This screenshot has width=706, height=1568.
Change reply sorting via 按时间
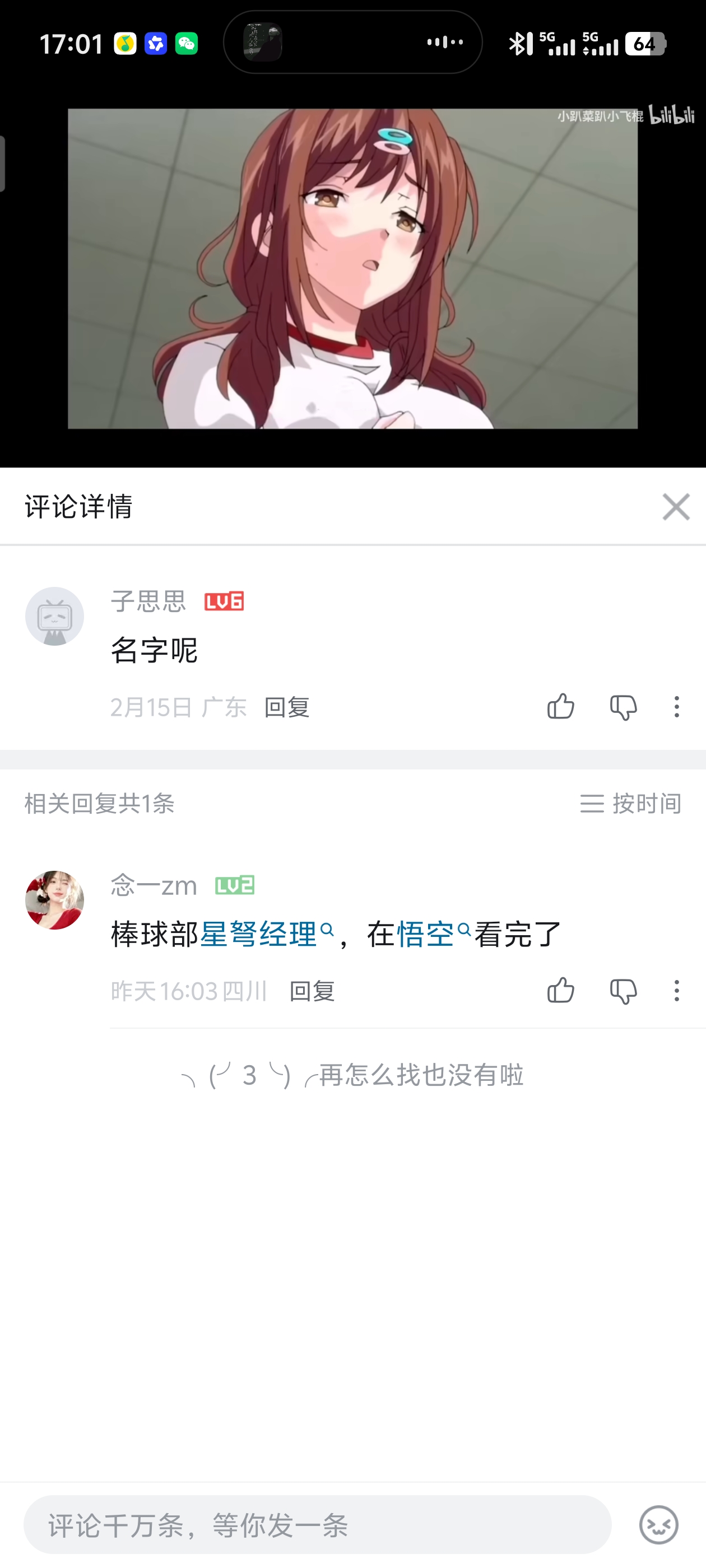tap(630, 804)
